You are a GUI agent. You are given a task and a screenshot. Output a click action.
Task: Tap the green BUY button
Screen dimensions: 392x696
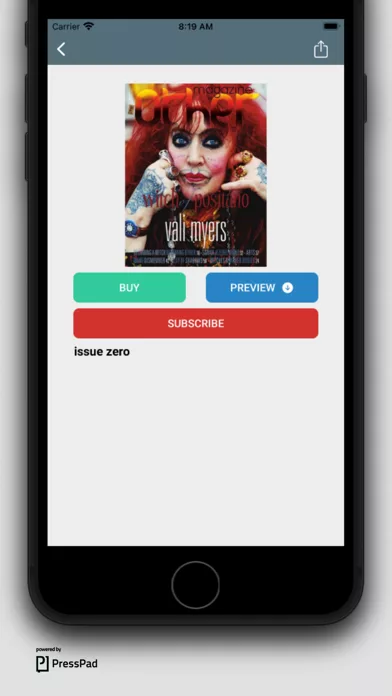129,288
